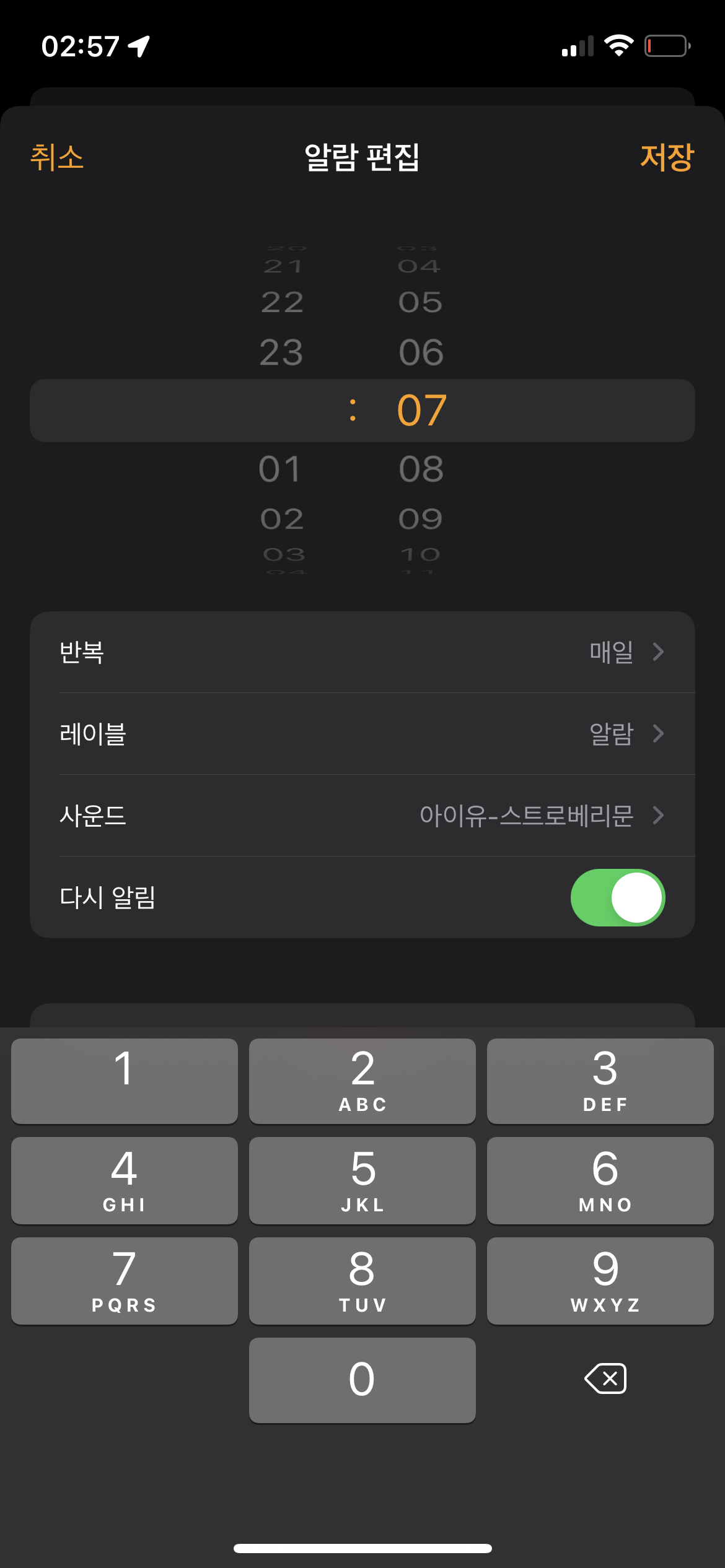The height and width of the screenshot is (1568, 725).
Task: Tap 취소 to cancel alarm editing
Action: tap(57, 157)
